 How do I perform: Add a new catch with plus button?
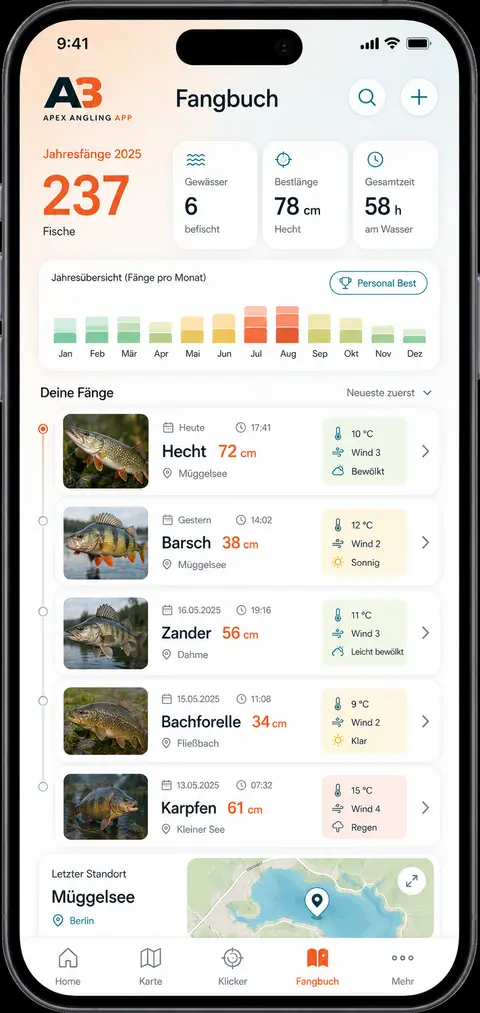coord(419,98)
